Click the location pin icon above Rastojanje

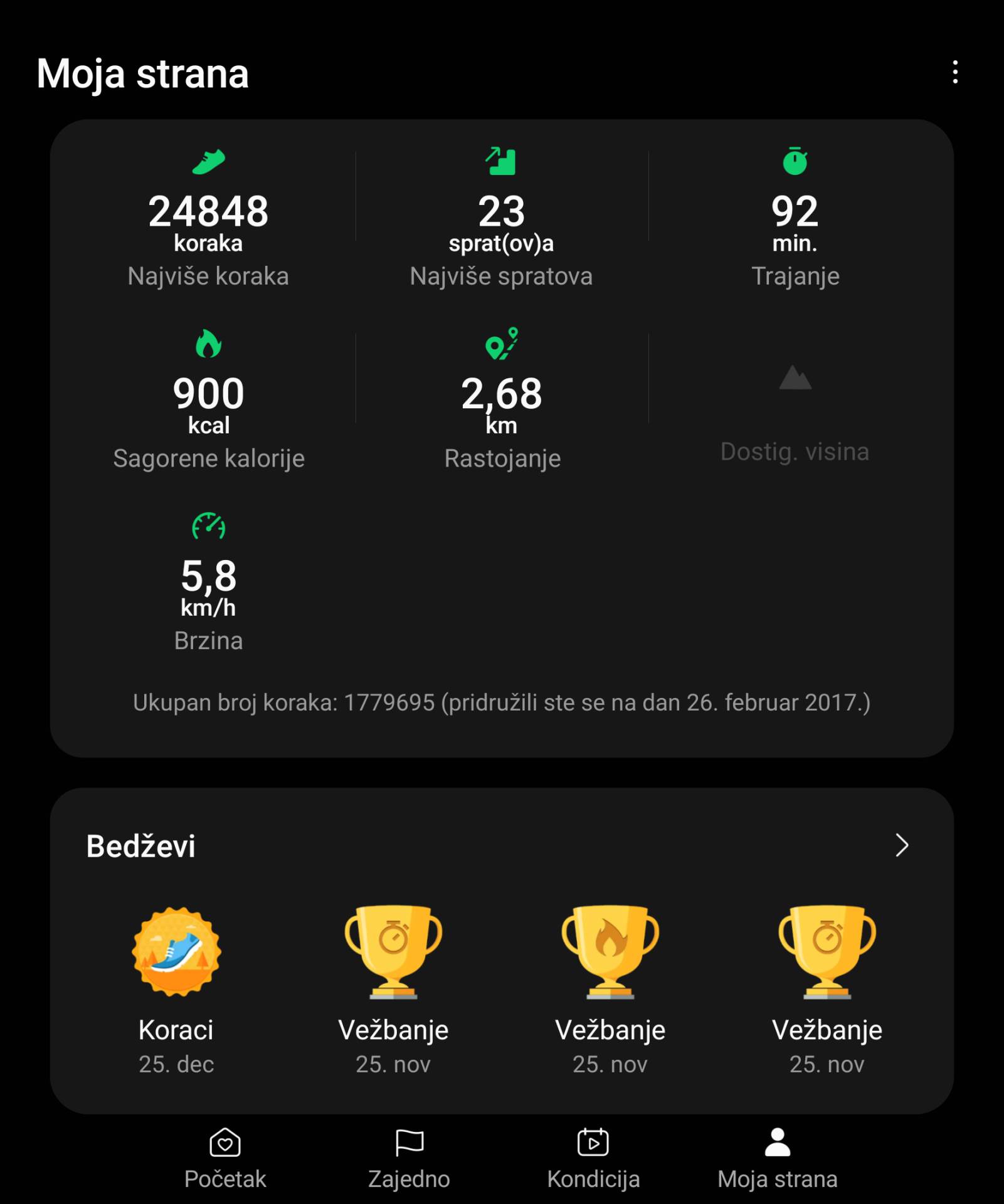point(502,344)
